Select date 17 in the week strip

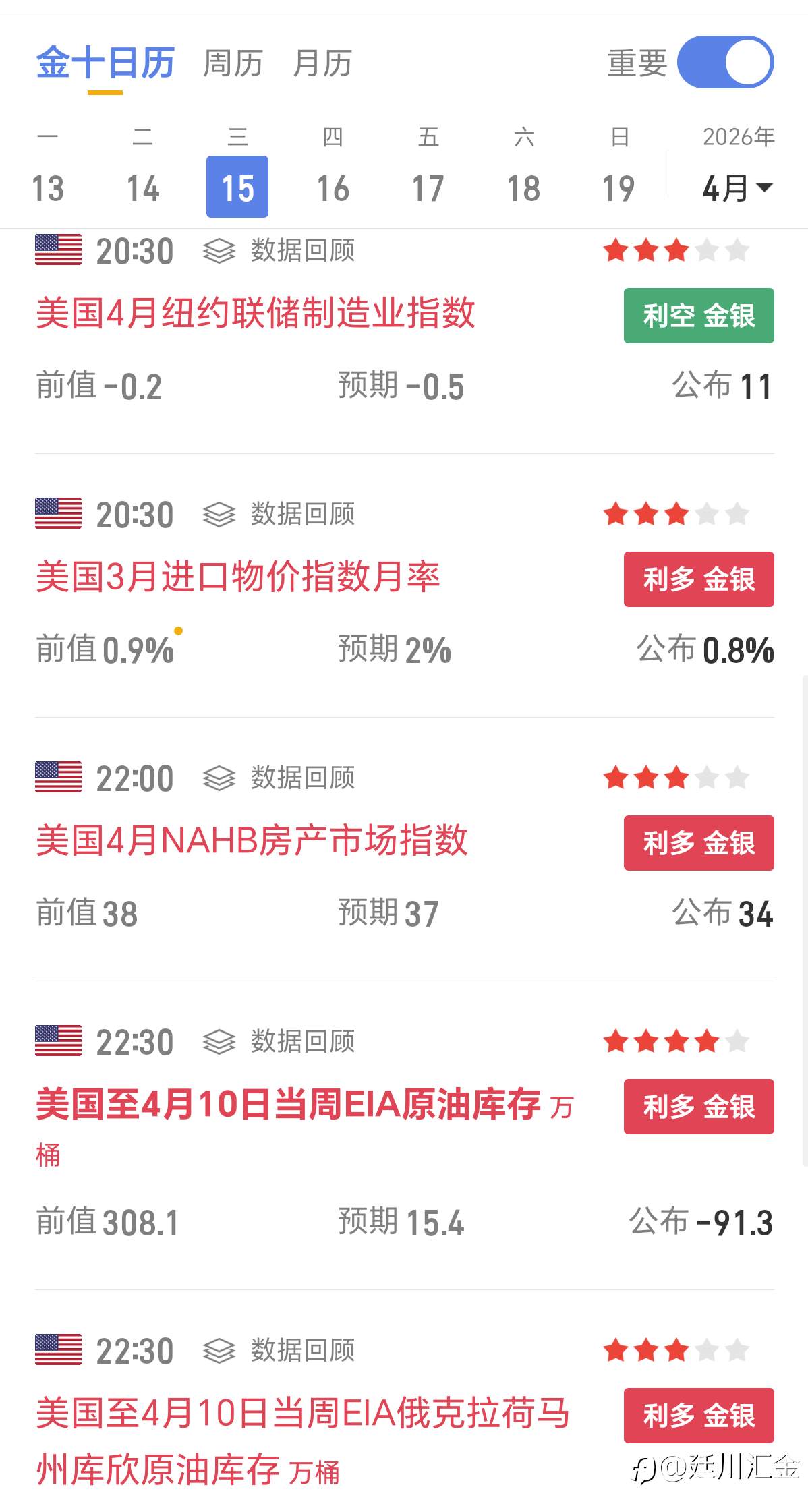428,187
